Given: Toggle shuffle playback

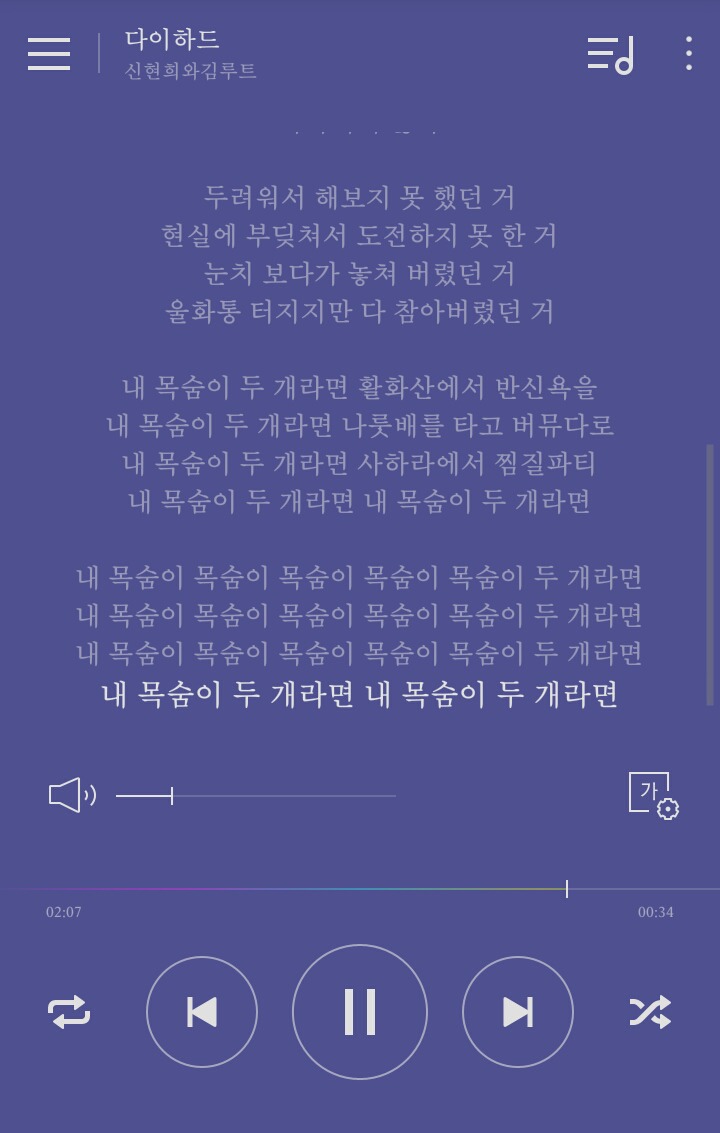Looking at the screenshot, I should tap(650, 1012).
